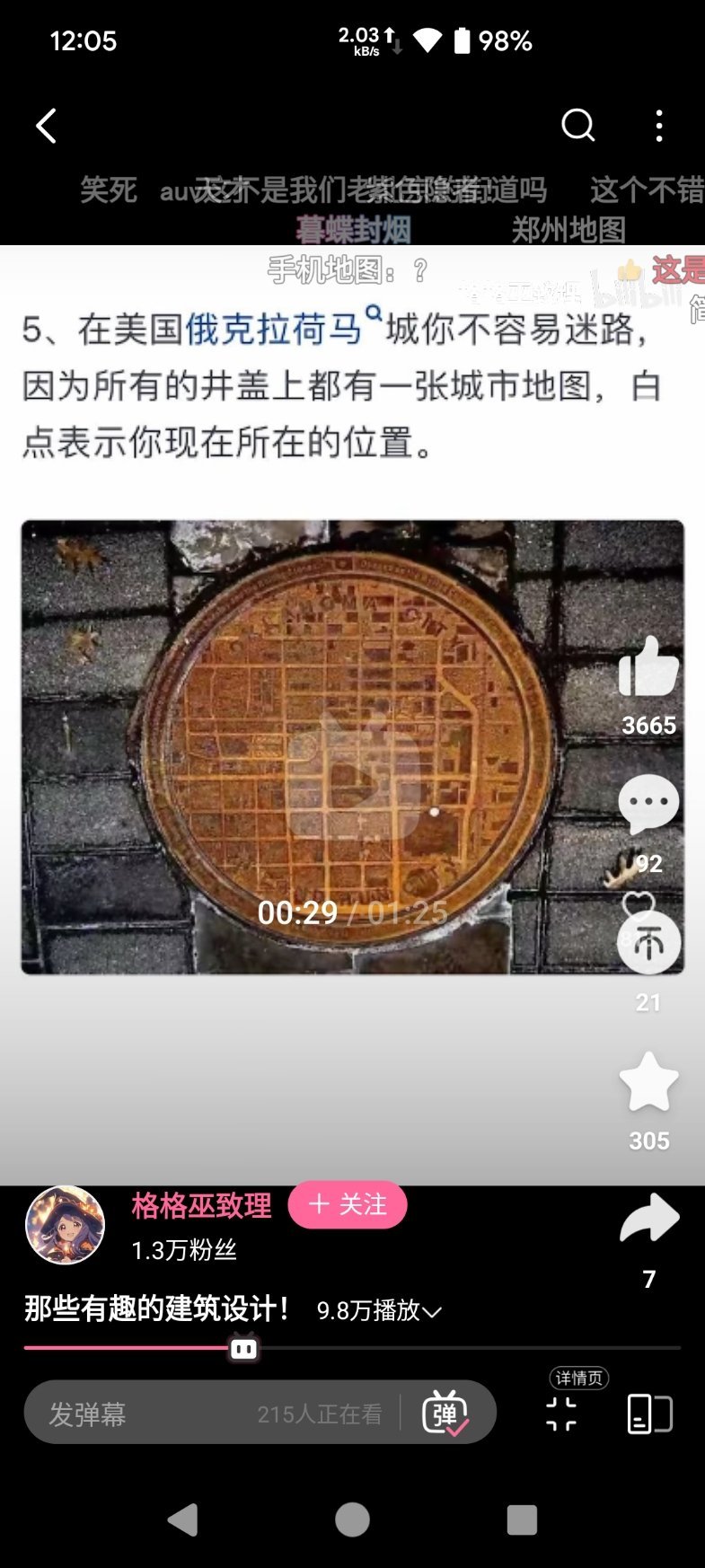Tap the video progress bar handle

pos(243,1348)
